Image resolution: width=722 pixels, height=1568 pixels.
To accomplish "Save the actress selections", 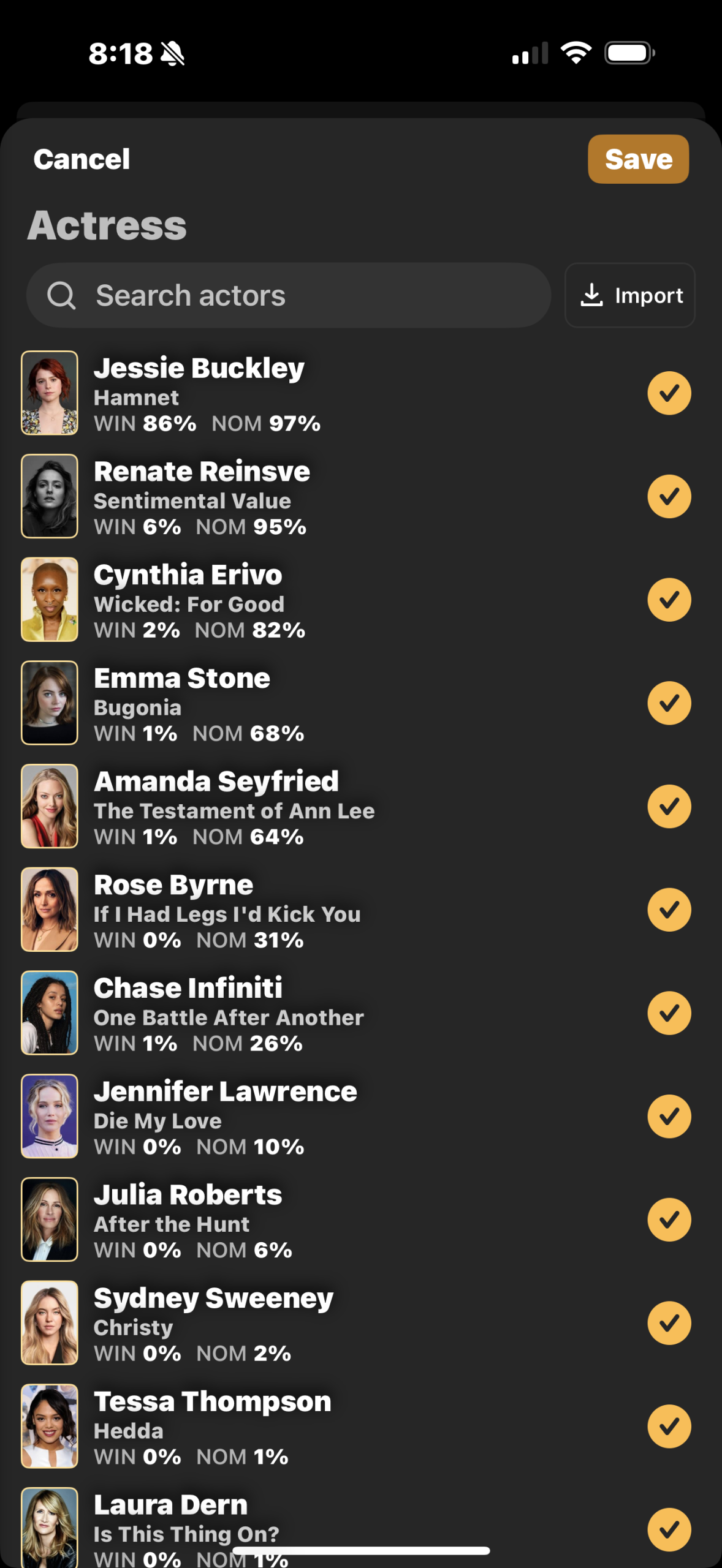I will (x=638, y=159).
